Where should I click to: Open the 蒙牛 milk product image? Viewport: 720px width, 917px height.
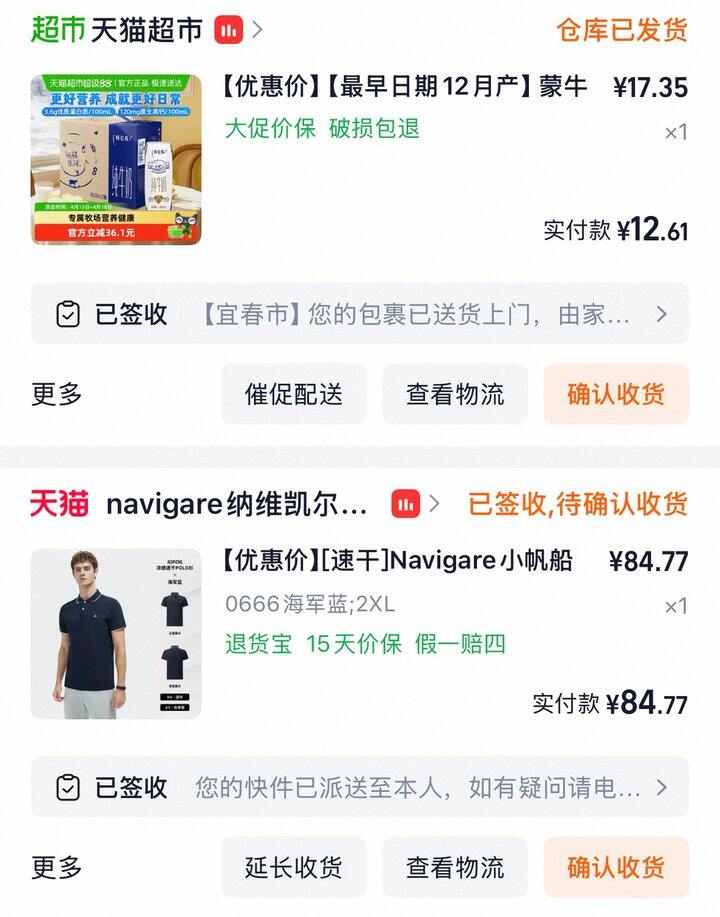pos(115,159)
